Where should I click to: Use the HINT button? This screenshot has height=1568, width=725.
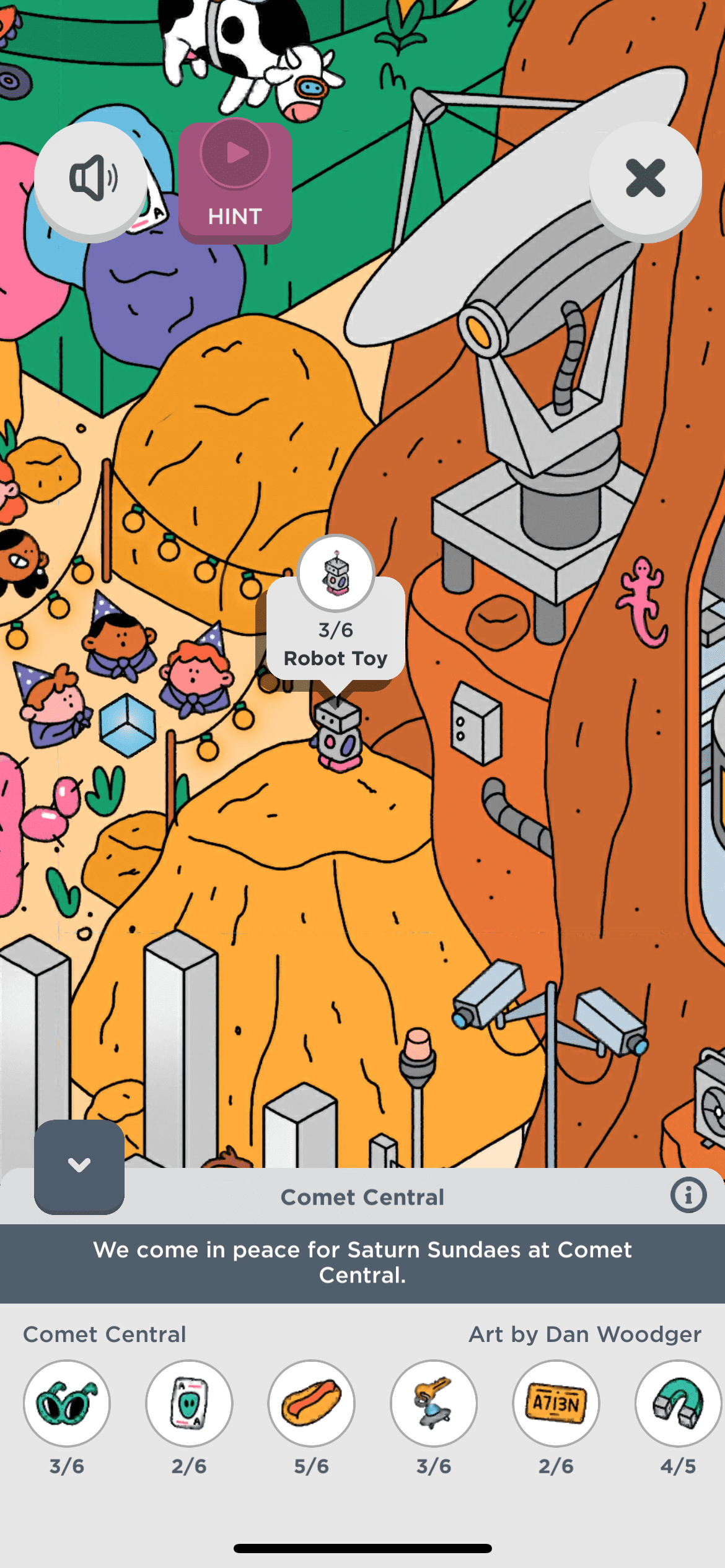pyautogui.click(x=235, y=182)
